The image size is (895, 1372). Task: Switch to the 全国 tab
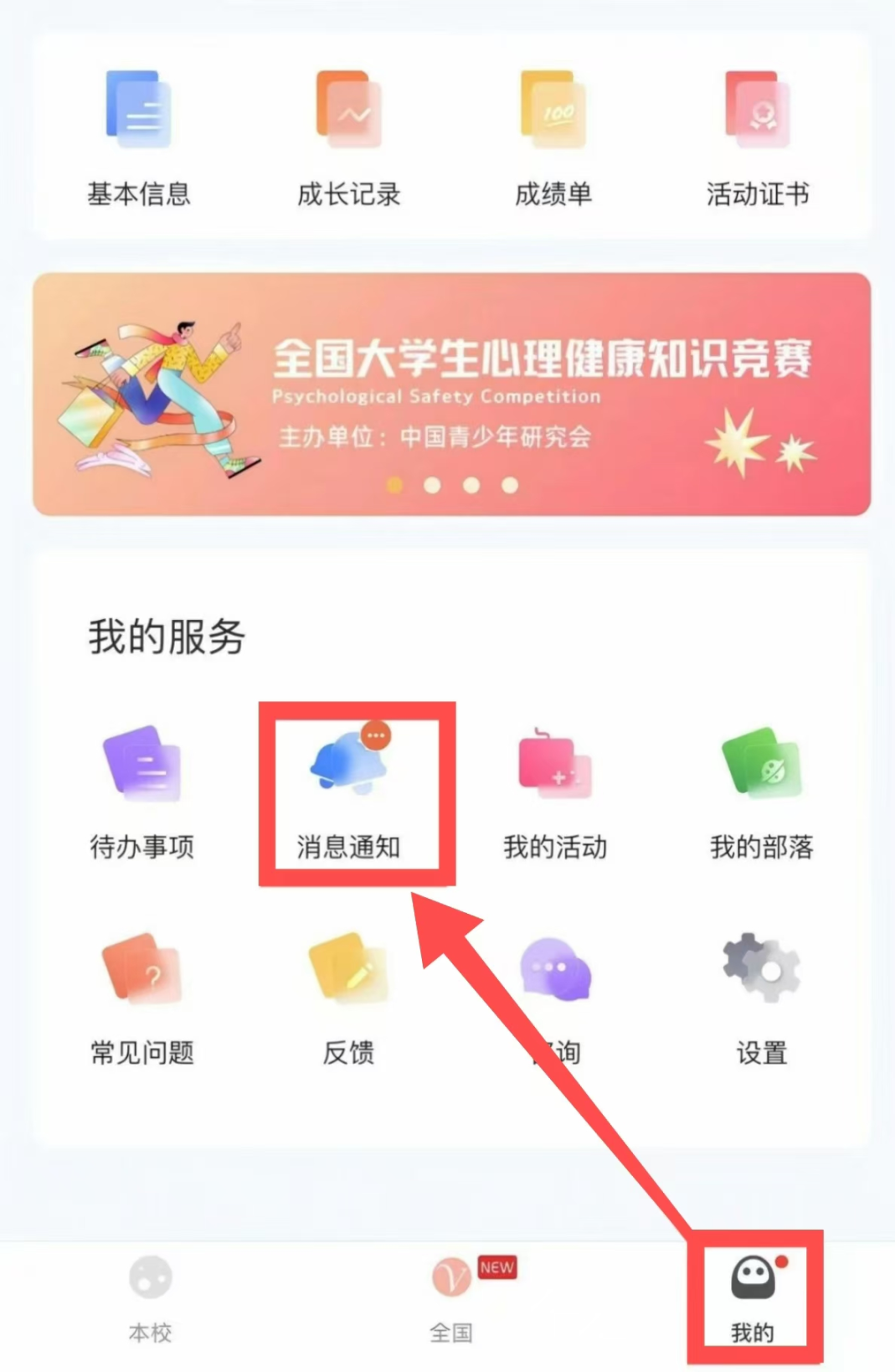[x=452, y=1297]
